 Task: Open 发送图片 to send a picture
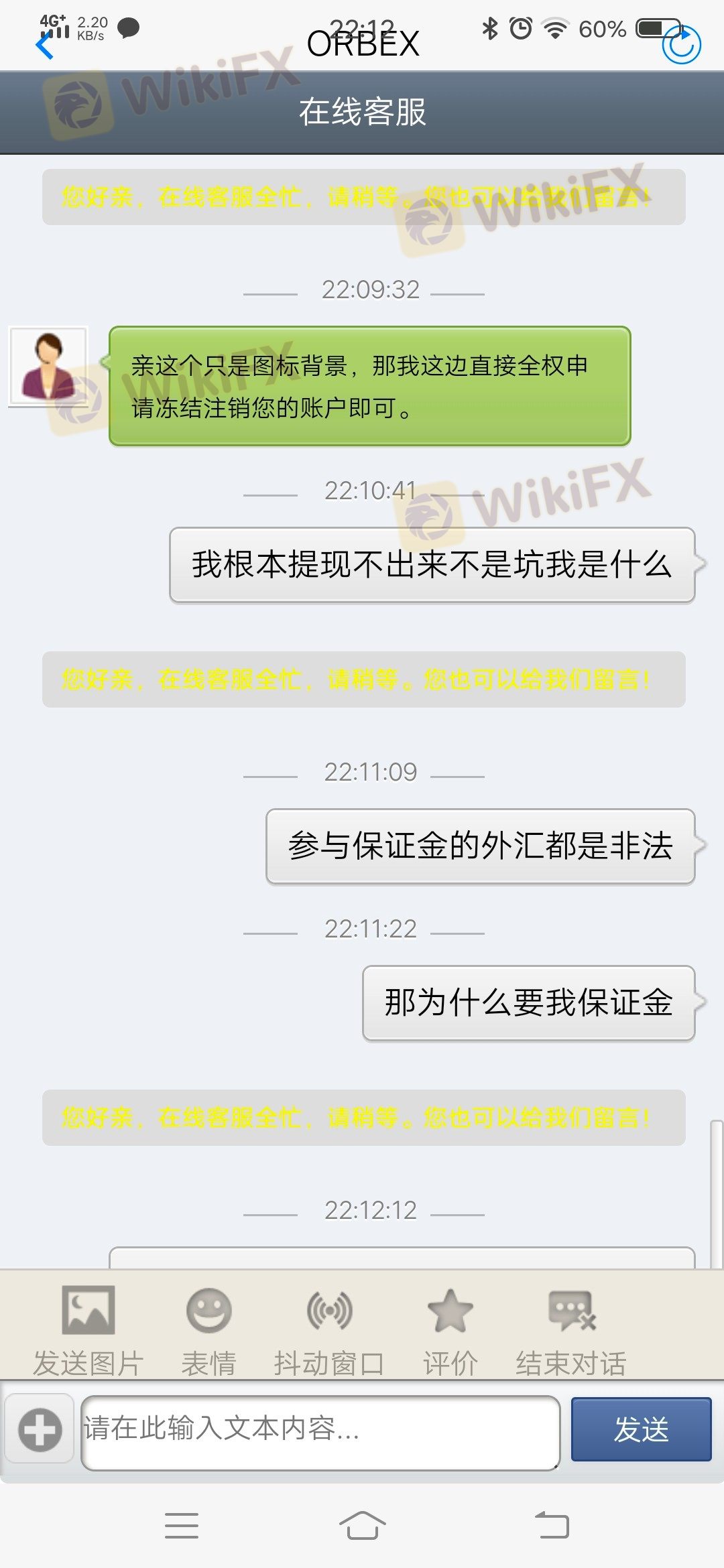(x=88, y=1329)
